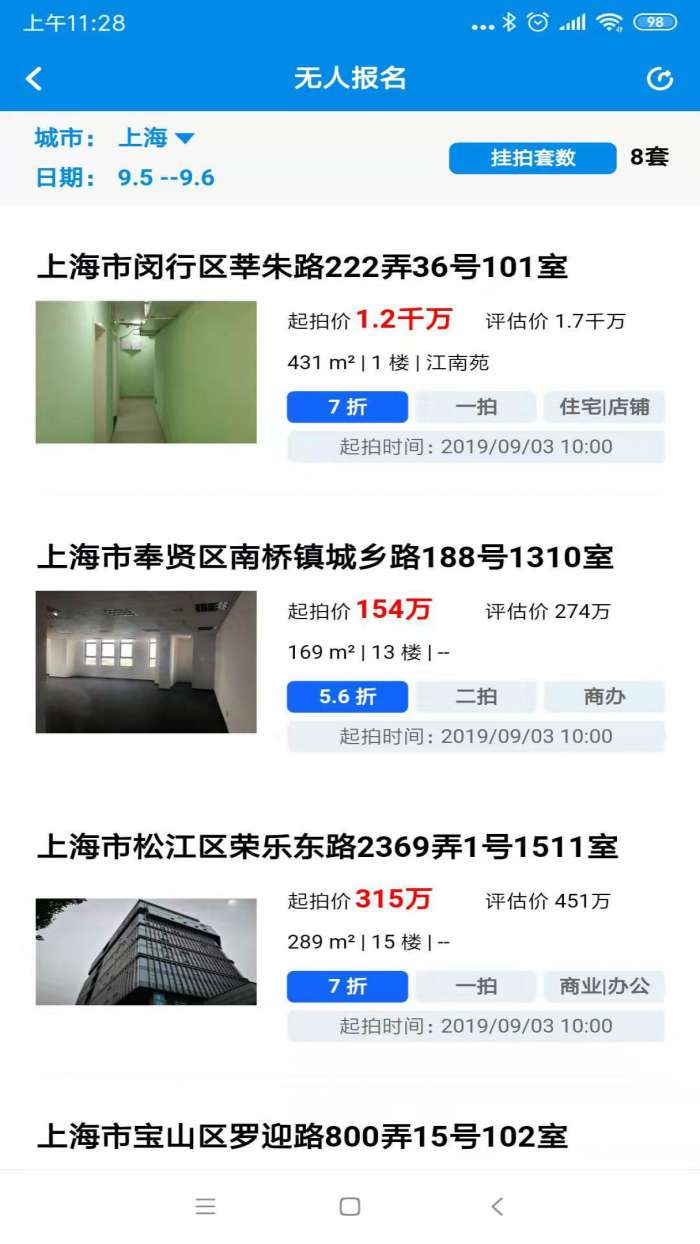Refresh the 无人报名 listing
700x1244 pixels.
[x=660, y=79]
